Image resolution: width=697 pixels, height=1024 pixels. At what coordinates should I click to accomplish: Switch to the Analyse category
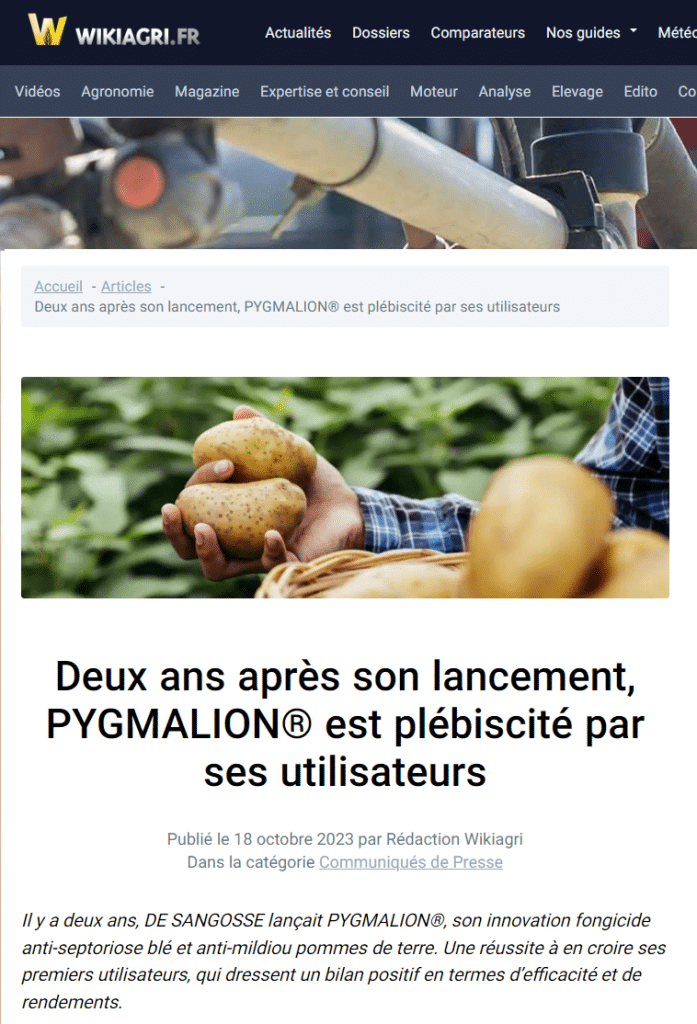(504, 91)
